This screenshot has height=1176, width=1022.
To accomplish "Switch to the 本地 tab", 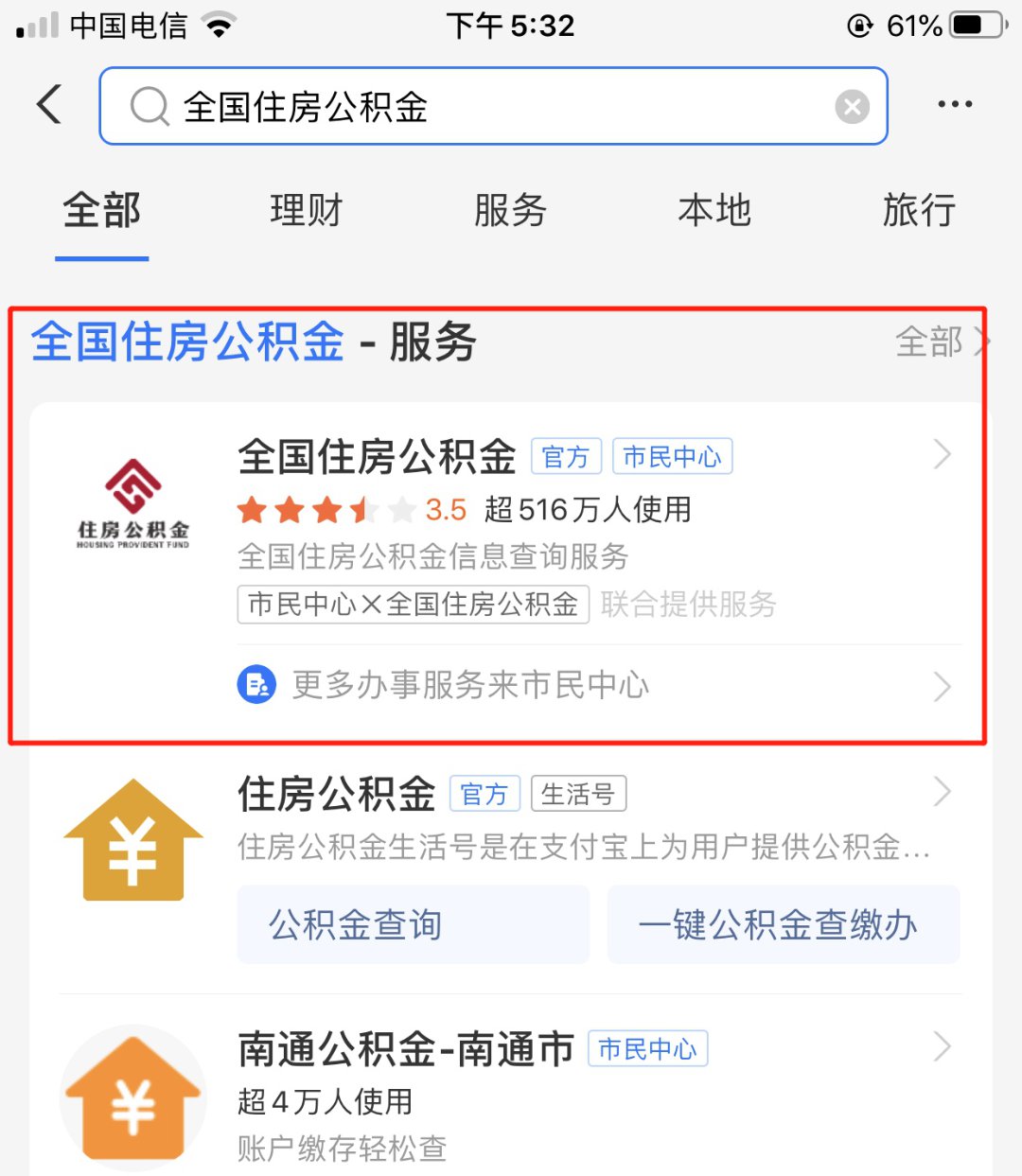I will [x=714, y=210].
